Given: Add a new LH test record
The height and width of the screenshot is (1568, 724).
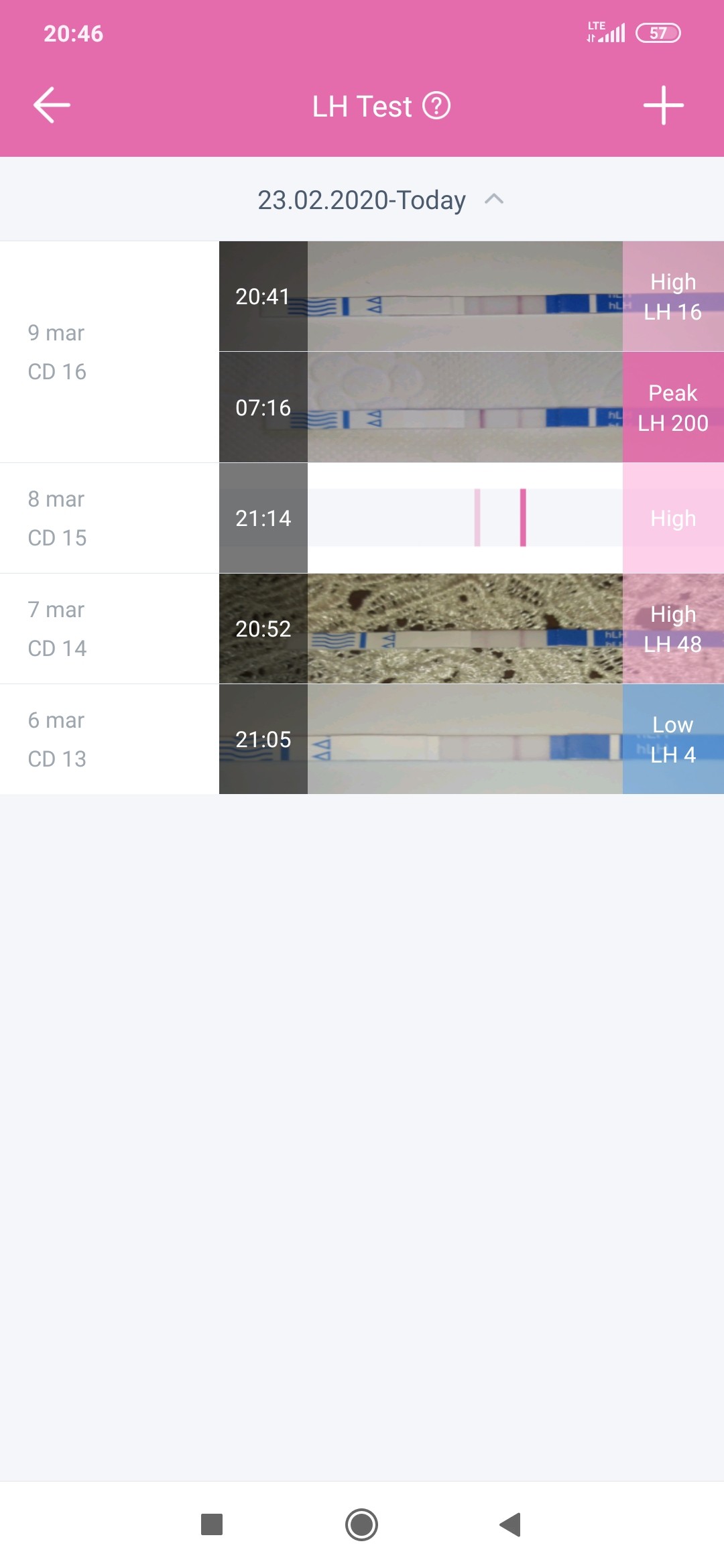Looking at the screenshot, I should tap(663, 105).
